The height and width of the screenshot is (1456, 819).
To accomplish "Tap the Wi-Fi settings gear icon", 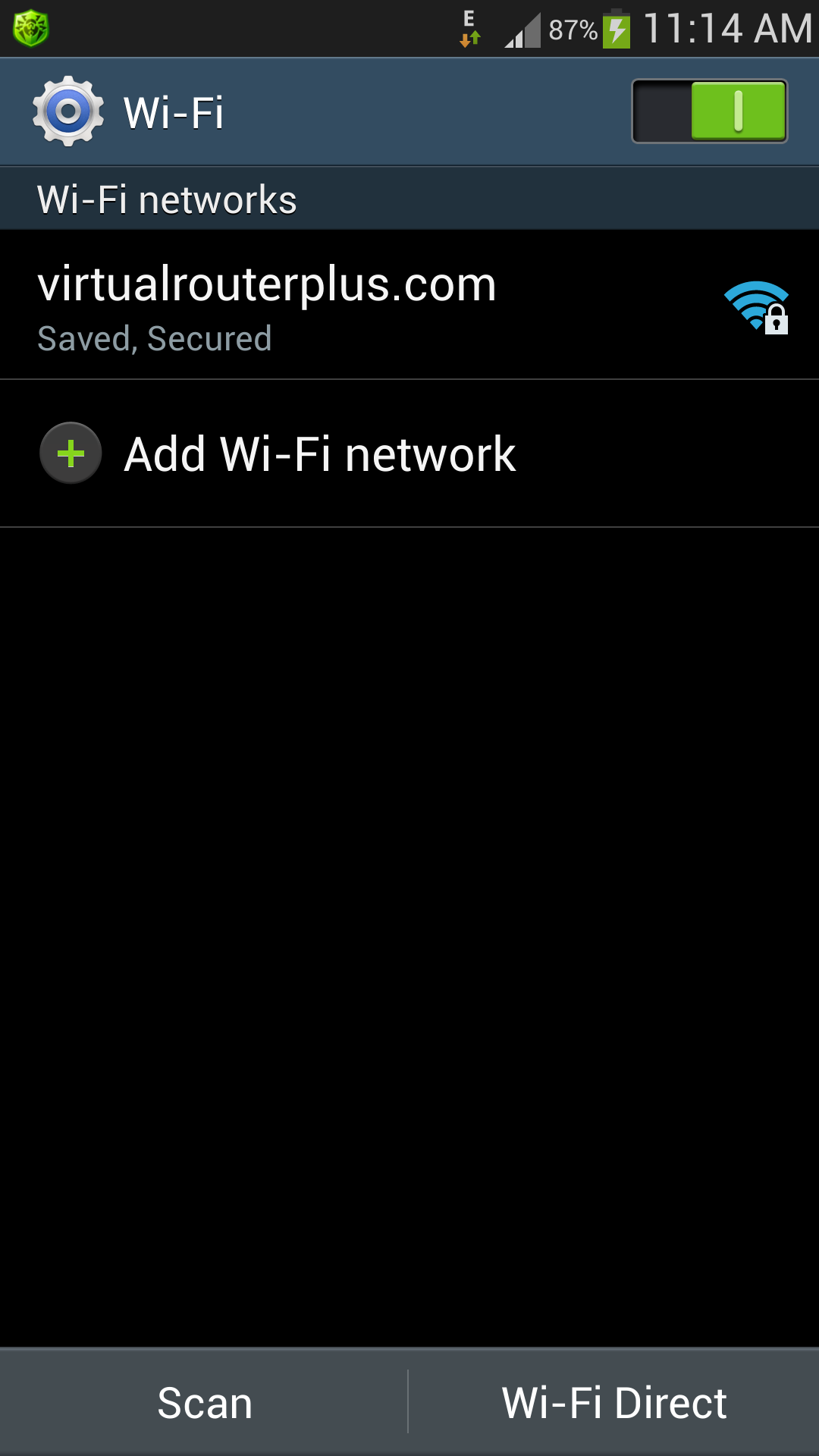I will (68, 111).
